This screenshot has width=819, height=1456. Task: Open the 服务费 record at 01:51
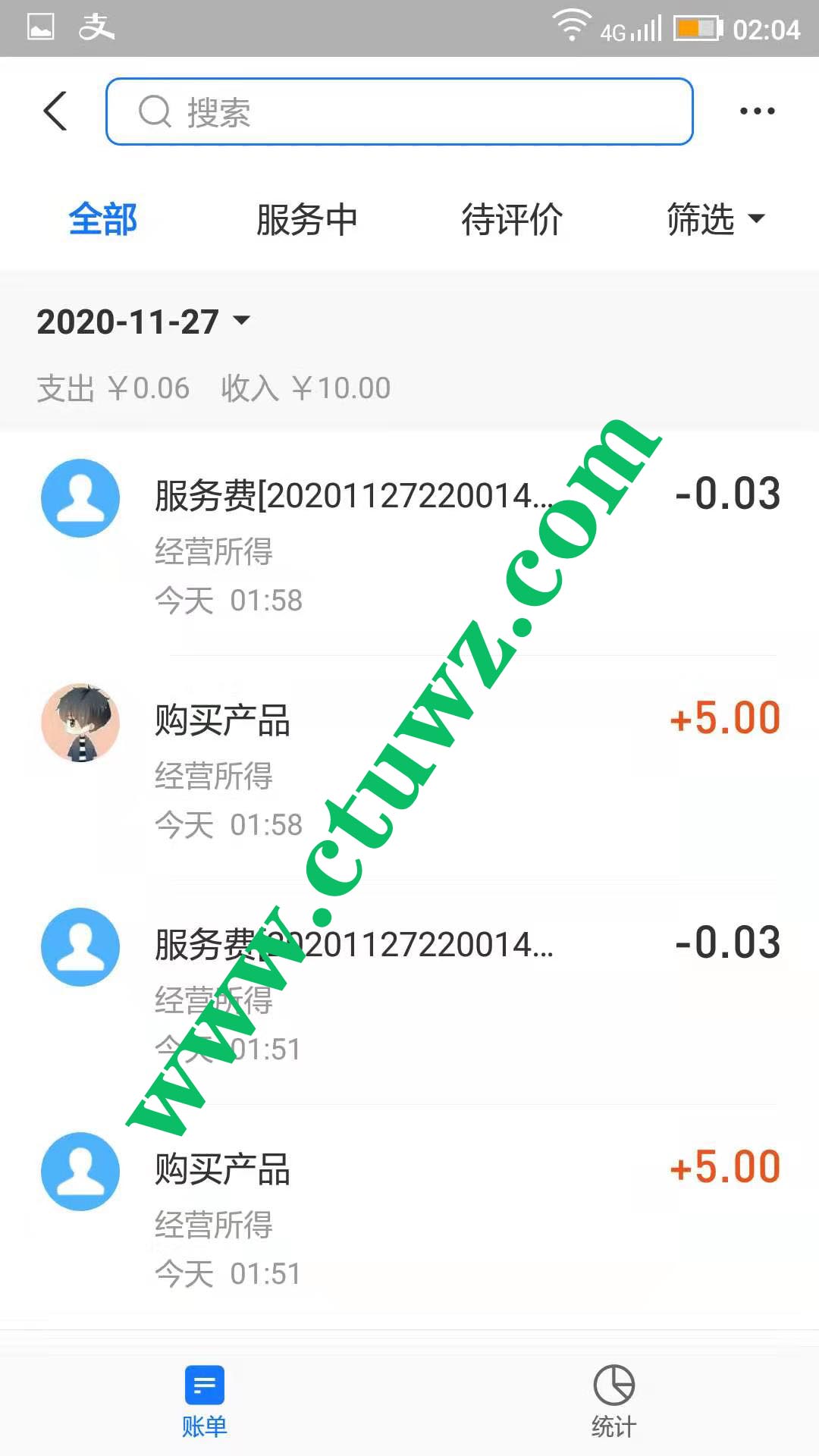pyautogui.click(x=409, y=992)
